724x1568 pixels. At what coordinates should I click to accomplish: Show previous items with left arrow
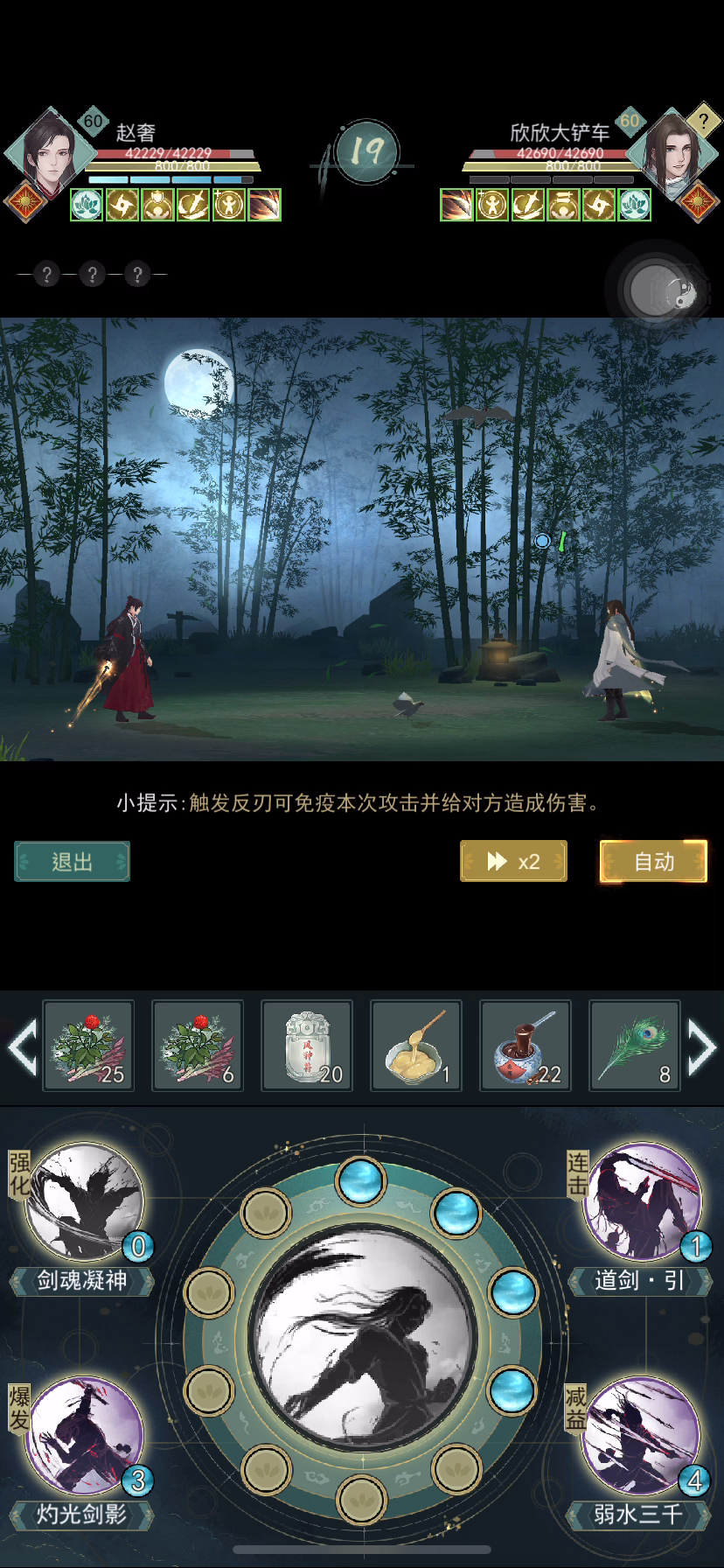pos(22,1046)
